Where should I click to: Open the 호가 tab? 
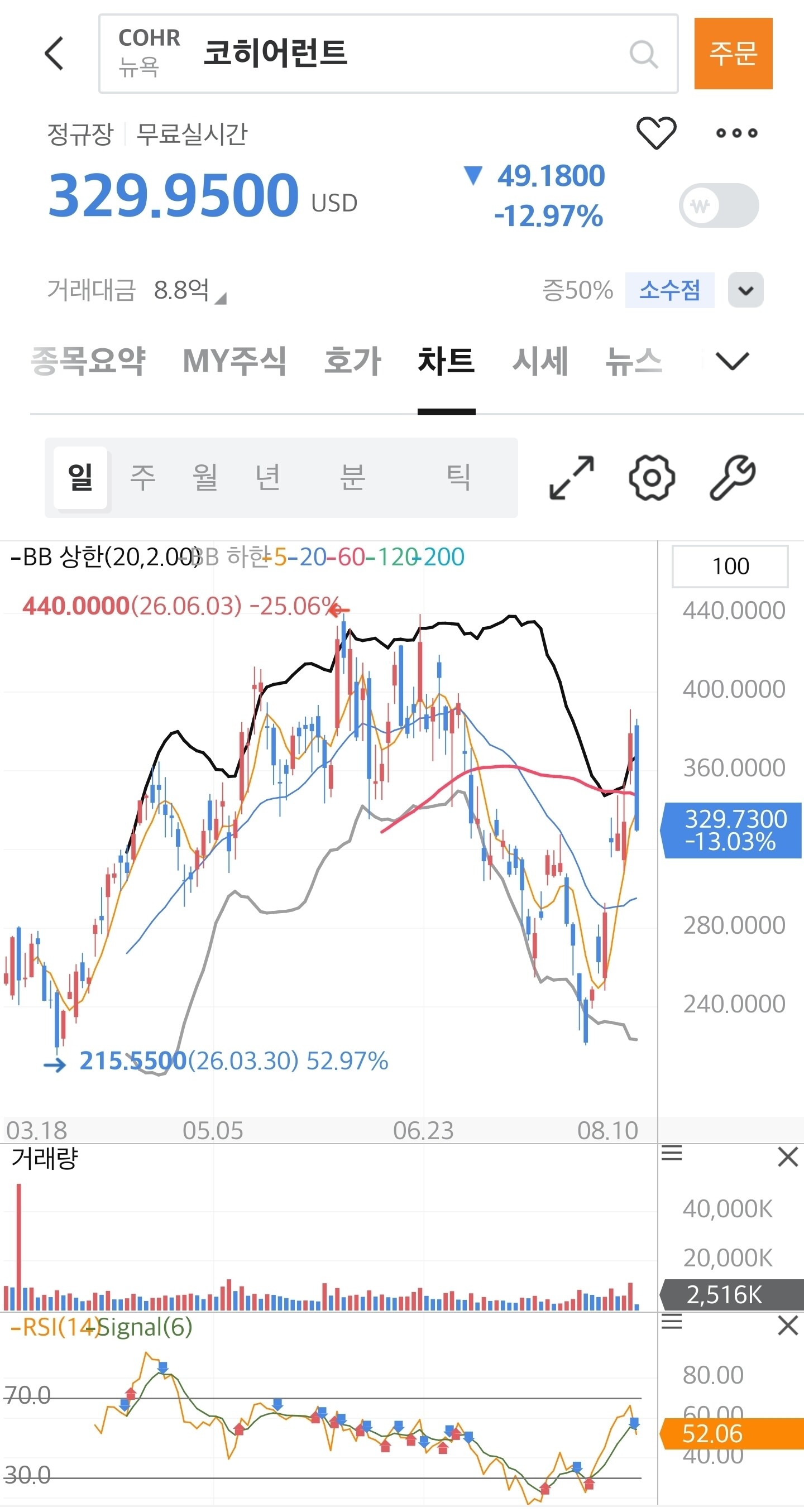point(352,361)
